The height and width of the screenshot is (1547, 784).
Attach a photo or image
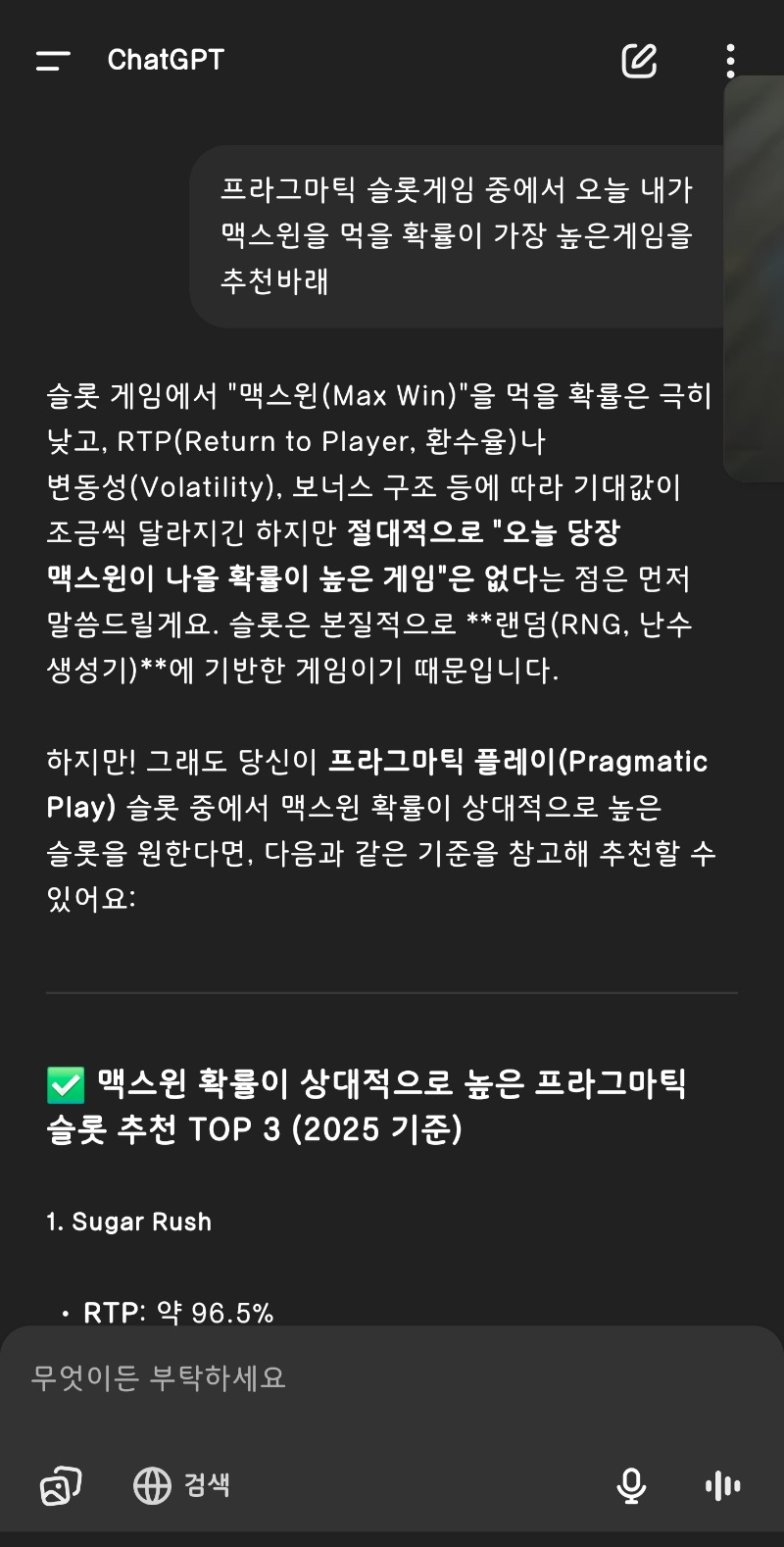[x=61, y=1486]
